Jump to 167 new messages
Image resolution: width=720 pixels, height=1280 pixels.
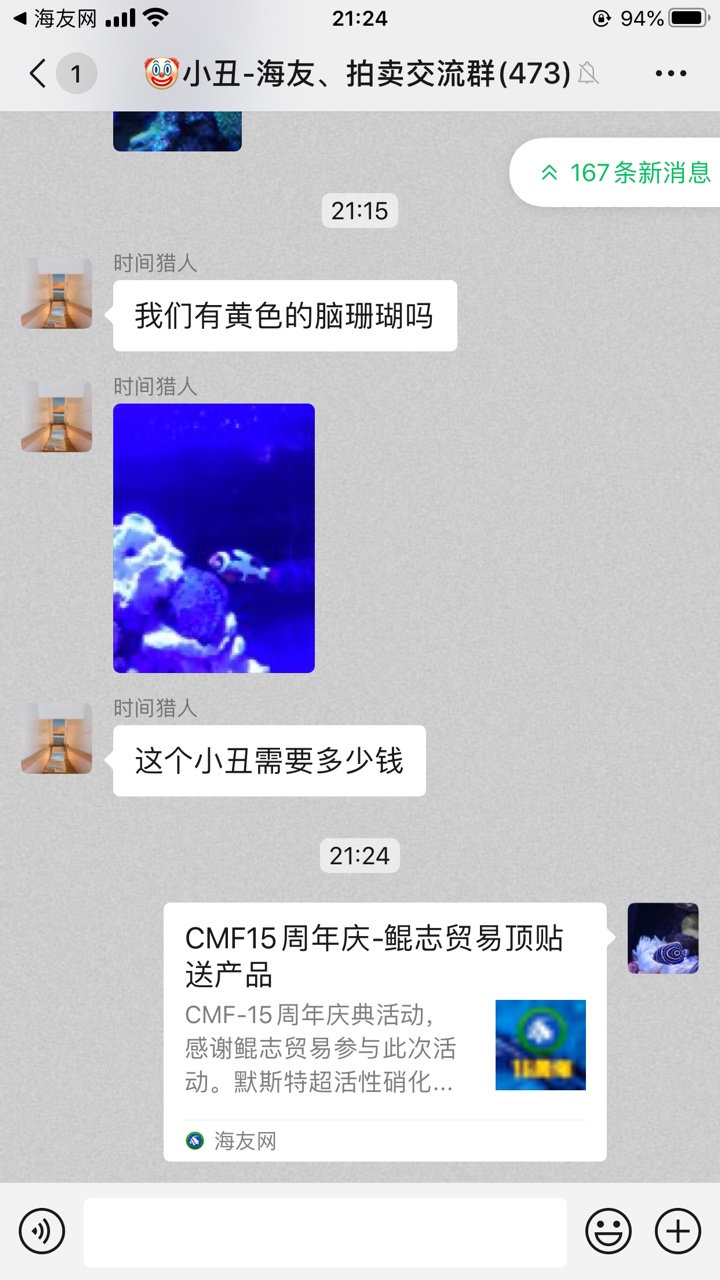click(625, 172)
